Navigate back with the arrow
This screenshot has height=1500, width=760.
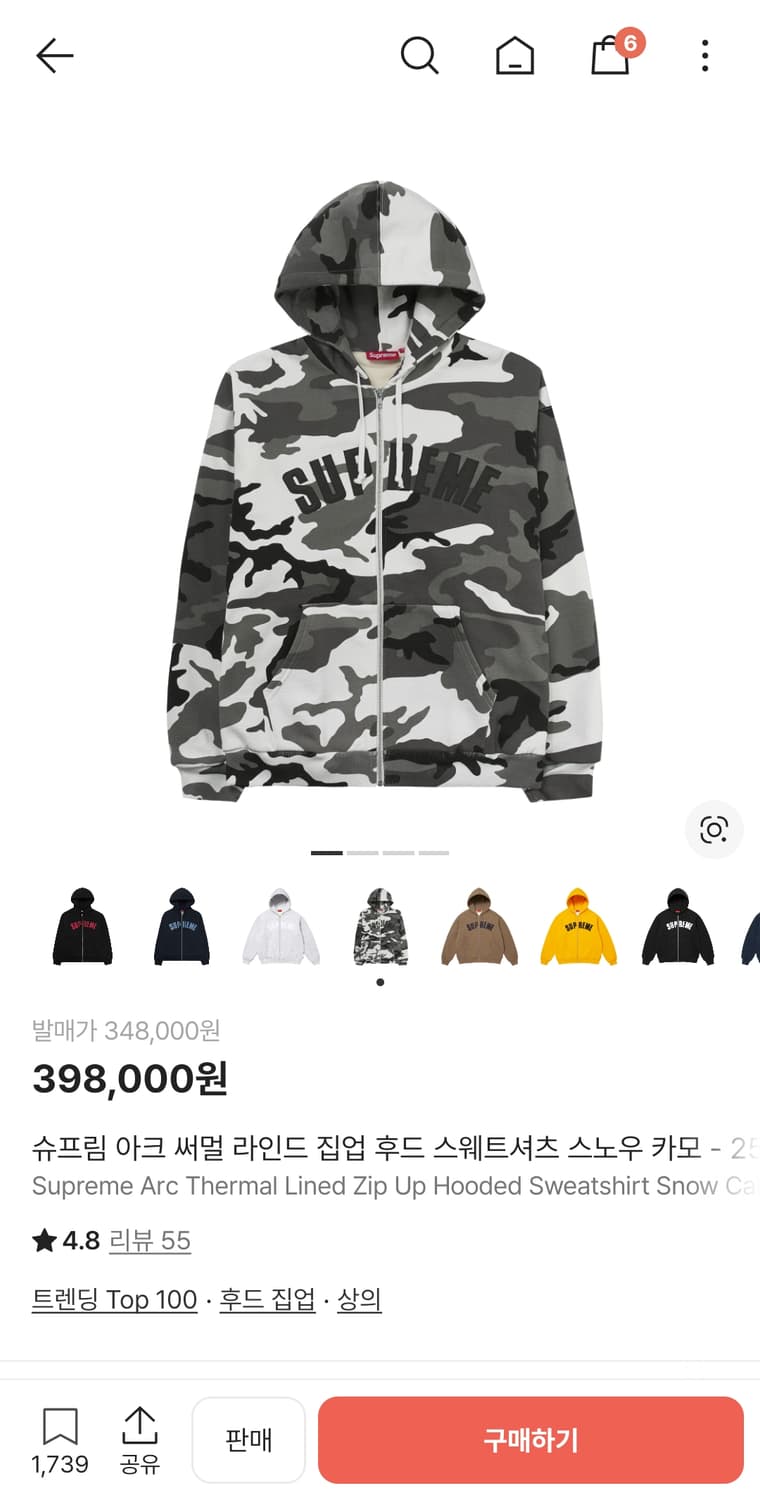coord(55,56)
